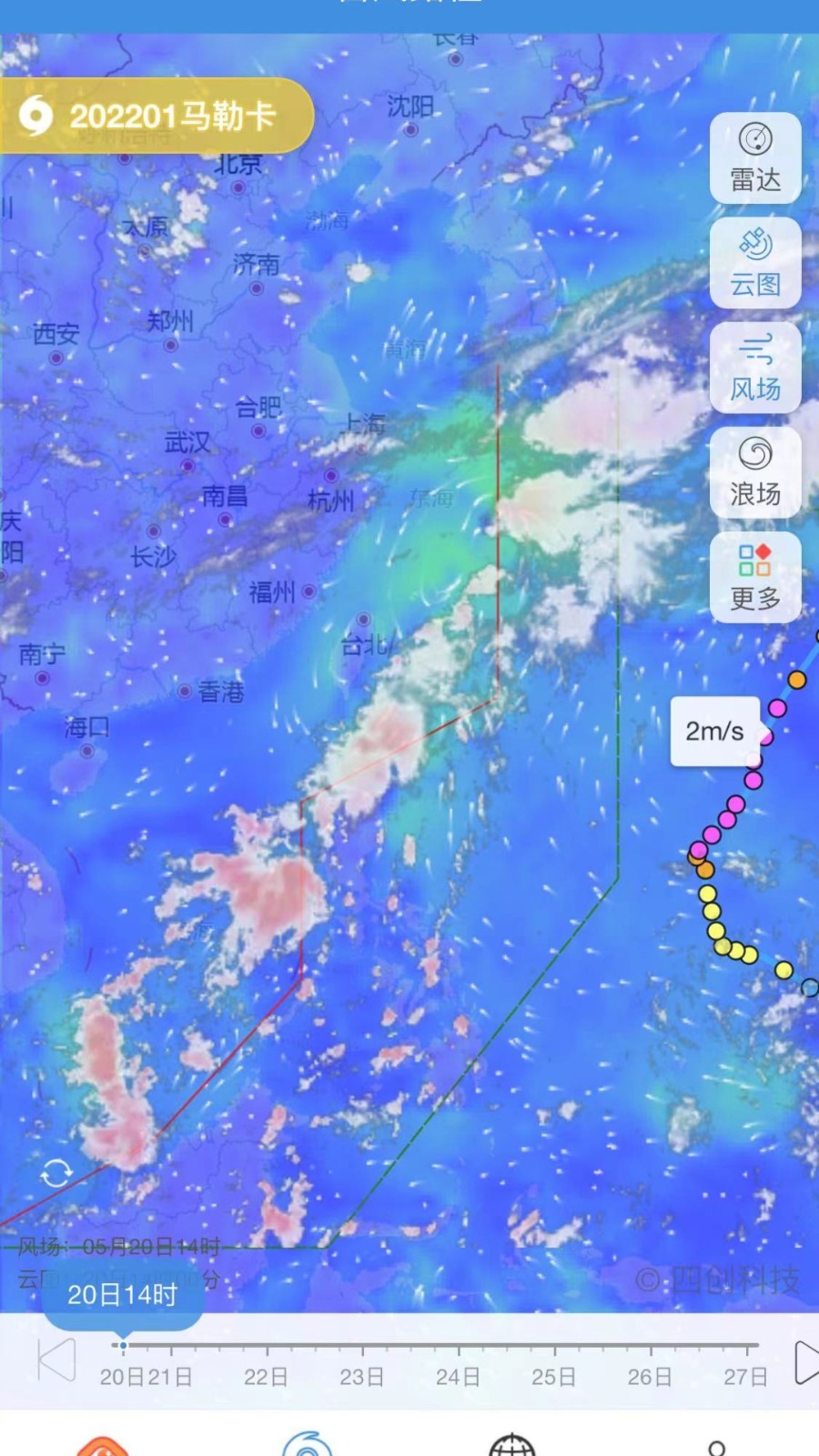Toggle the 浪场 wave field overlay
Screen dimensions: 819x1456
pyautogui.click(x=755, y=473)
